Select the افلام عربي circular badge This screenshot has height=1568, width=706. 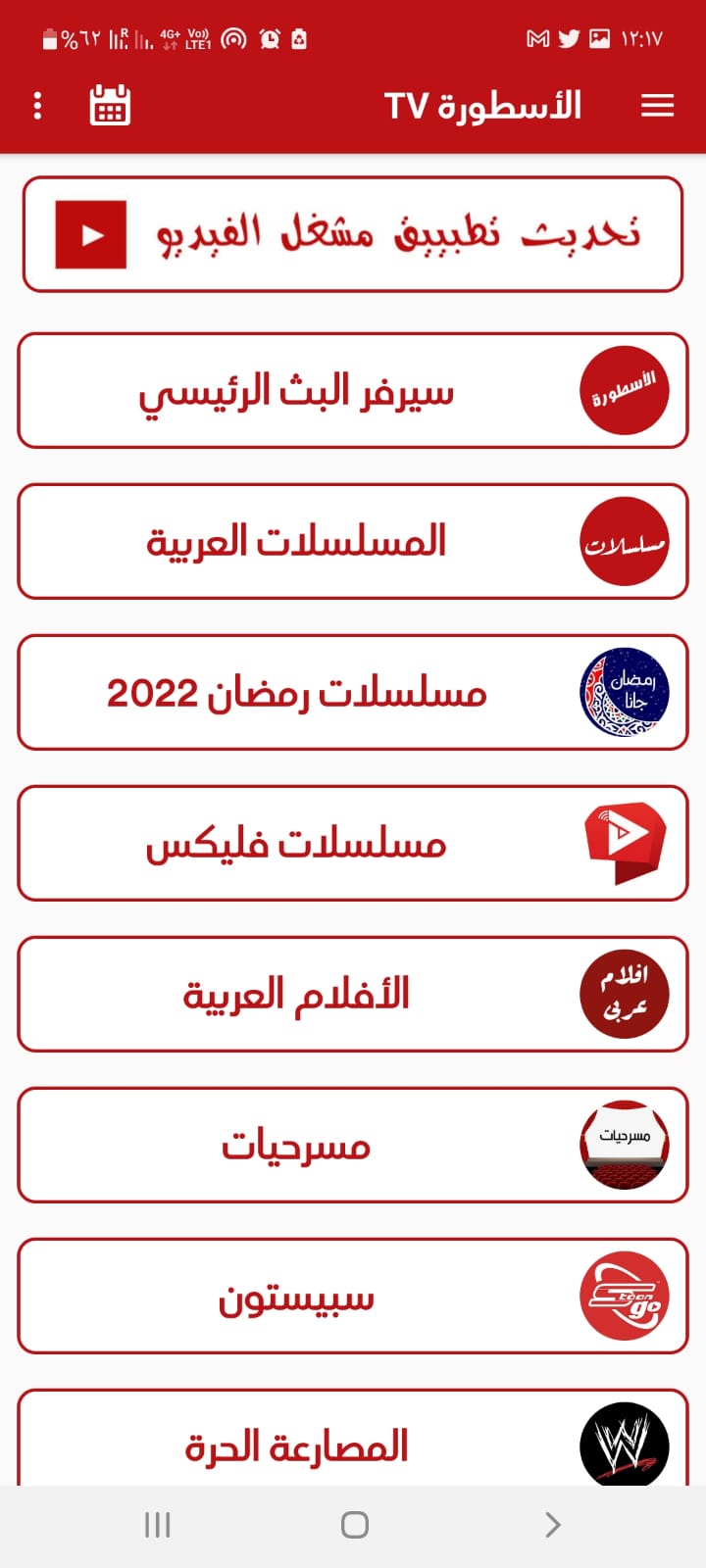pos(625,993)
